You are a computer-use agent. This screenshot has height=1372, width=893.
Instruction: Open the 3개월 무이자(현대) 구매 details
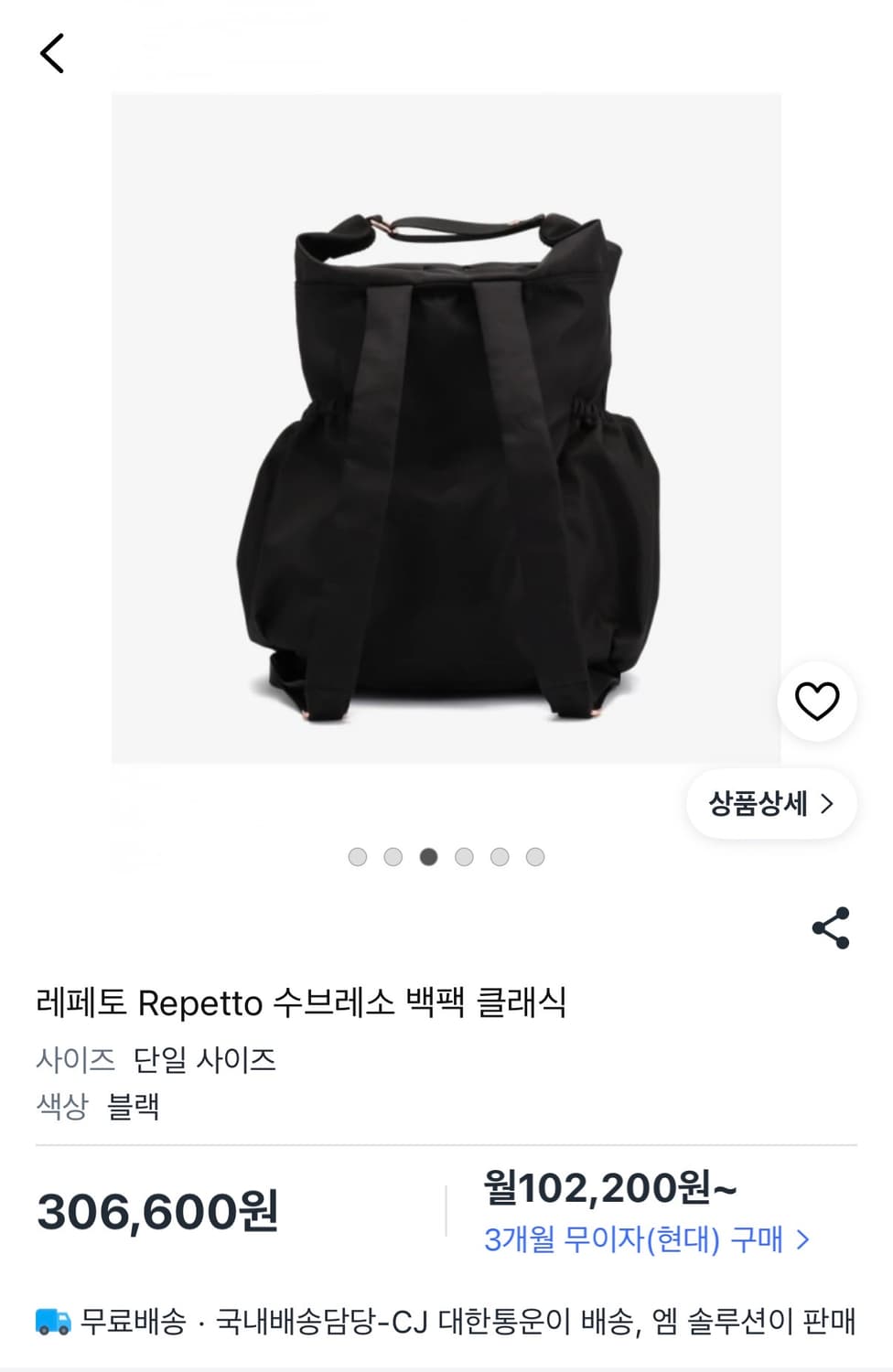tap(640, 1240)
